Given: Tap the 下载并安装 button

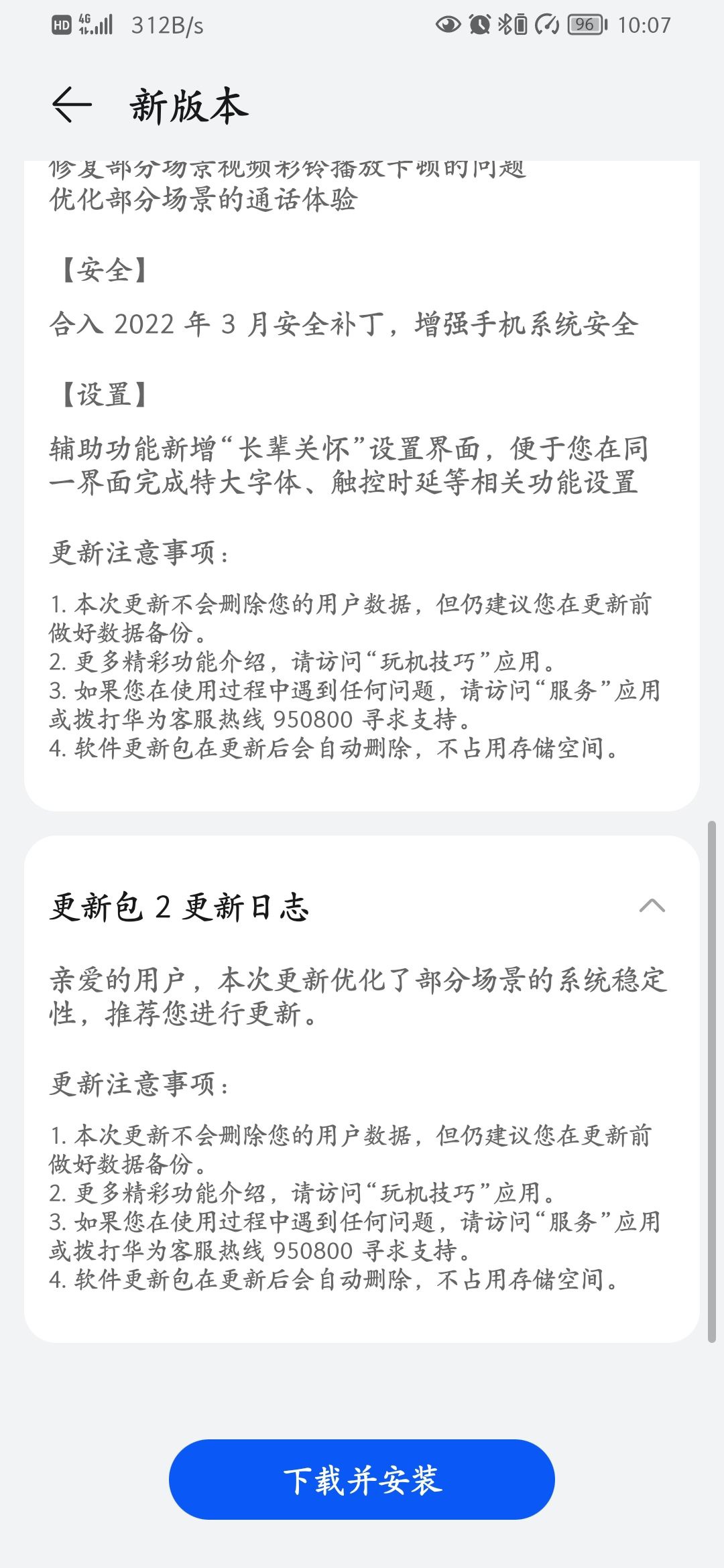Looking at the screenshot, I should pos(362,1480).
